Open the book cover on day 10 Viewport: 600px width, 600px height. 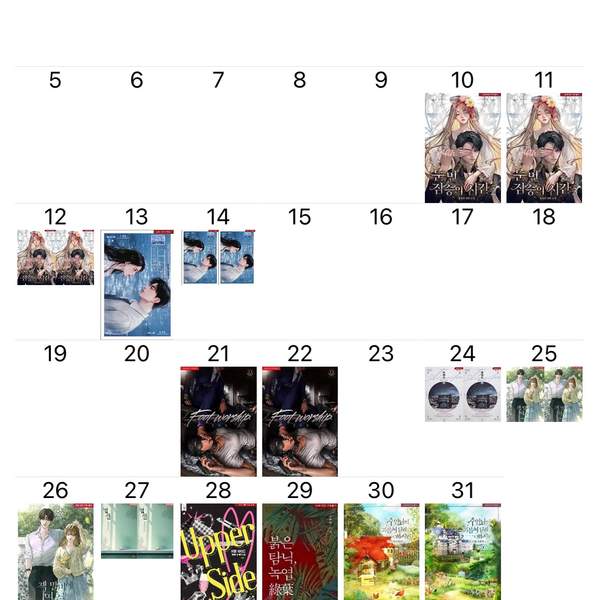[x=462, y=147]
